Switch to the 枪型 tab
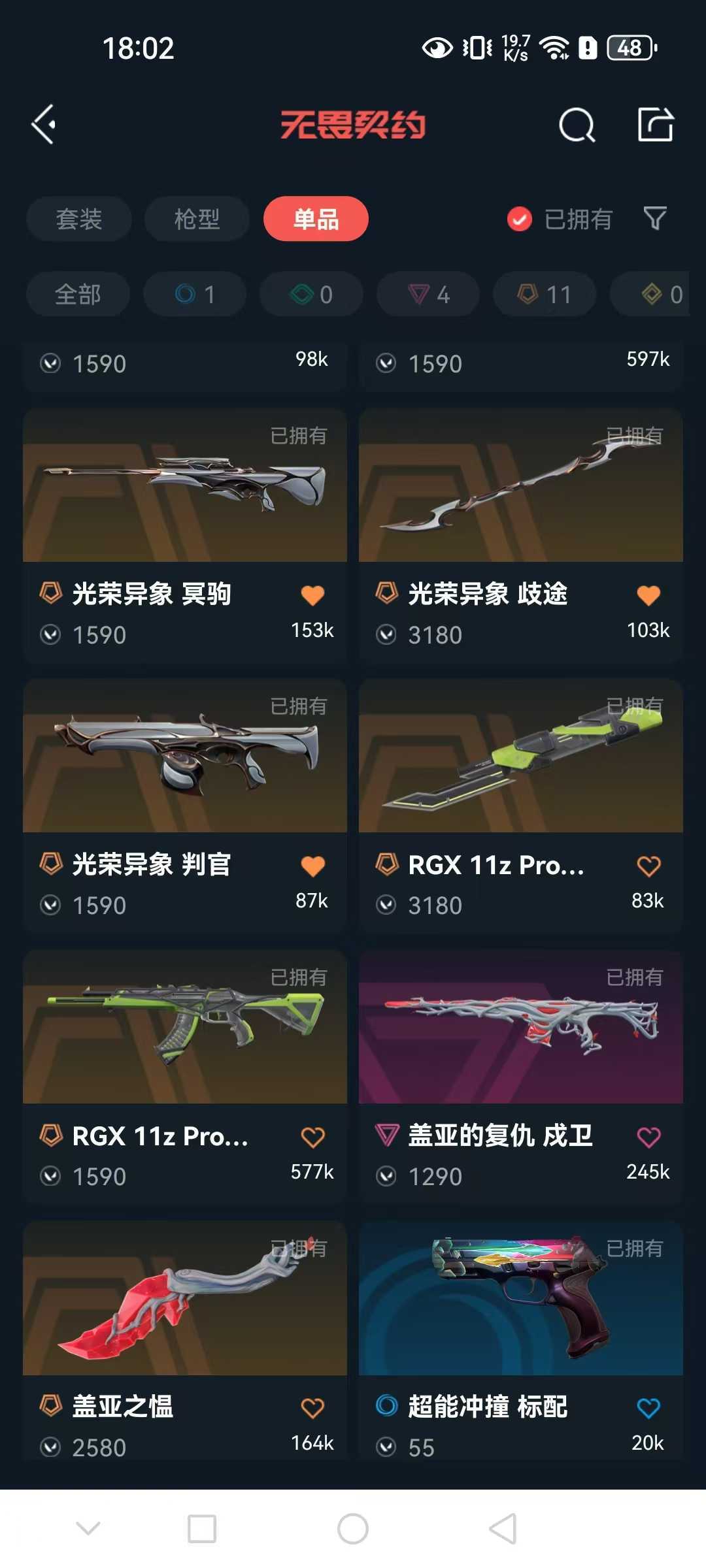Screen dimensions: 706x1568 (x=197, y=220)
